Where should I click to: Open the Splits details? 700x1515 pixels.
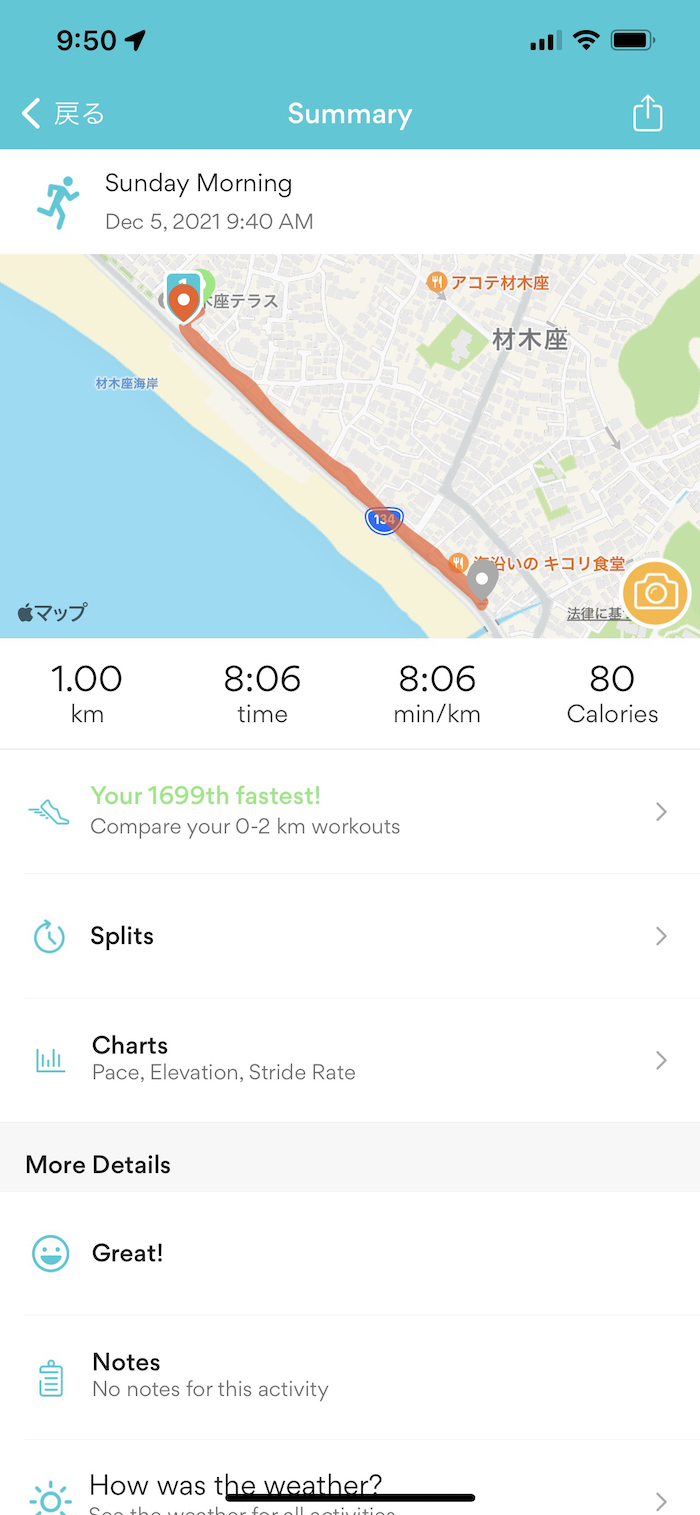pyautogui.click(x=350, y=936)
